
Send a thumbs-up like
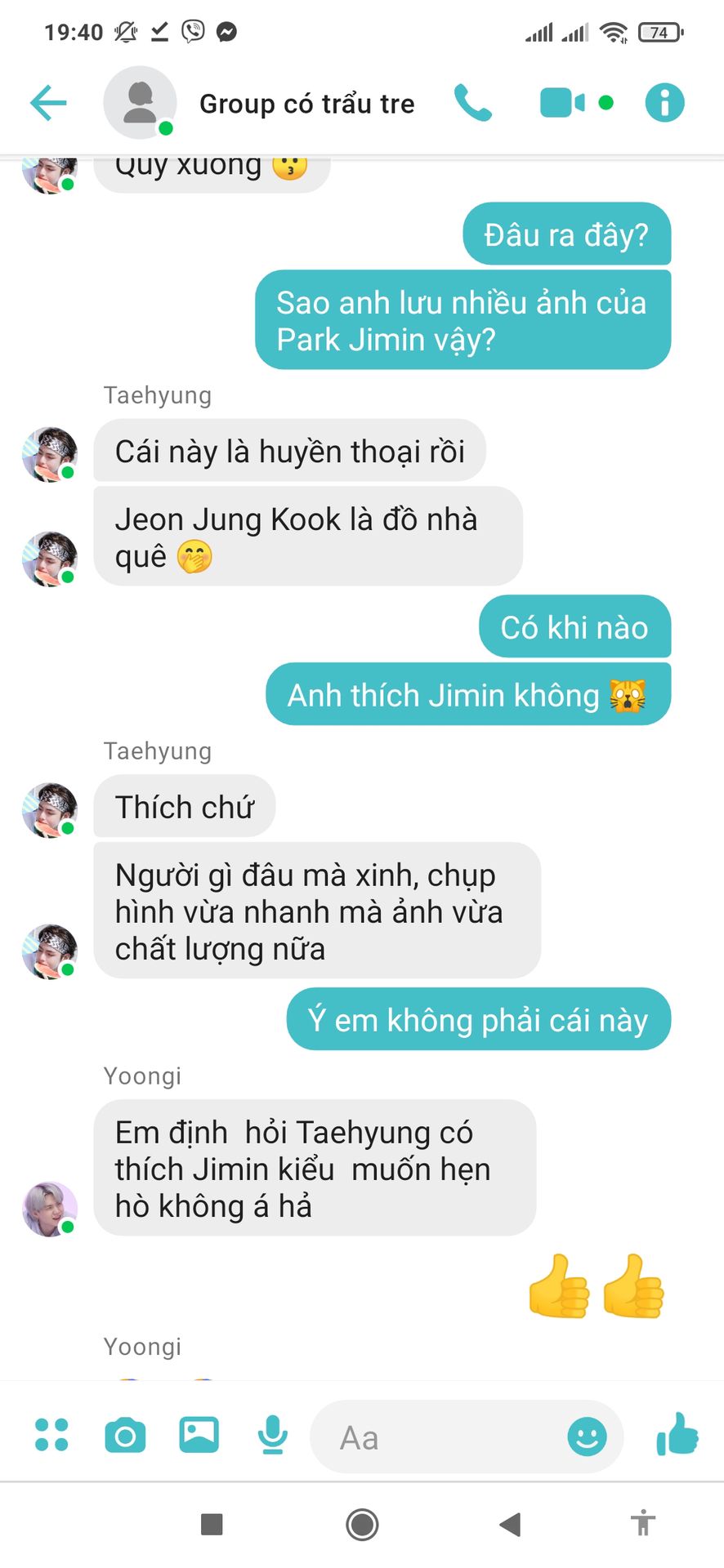point(677,1435)
